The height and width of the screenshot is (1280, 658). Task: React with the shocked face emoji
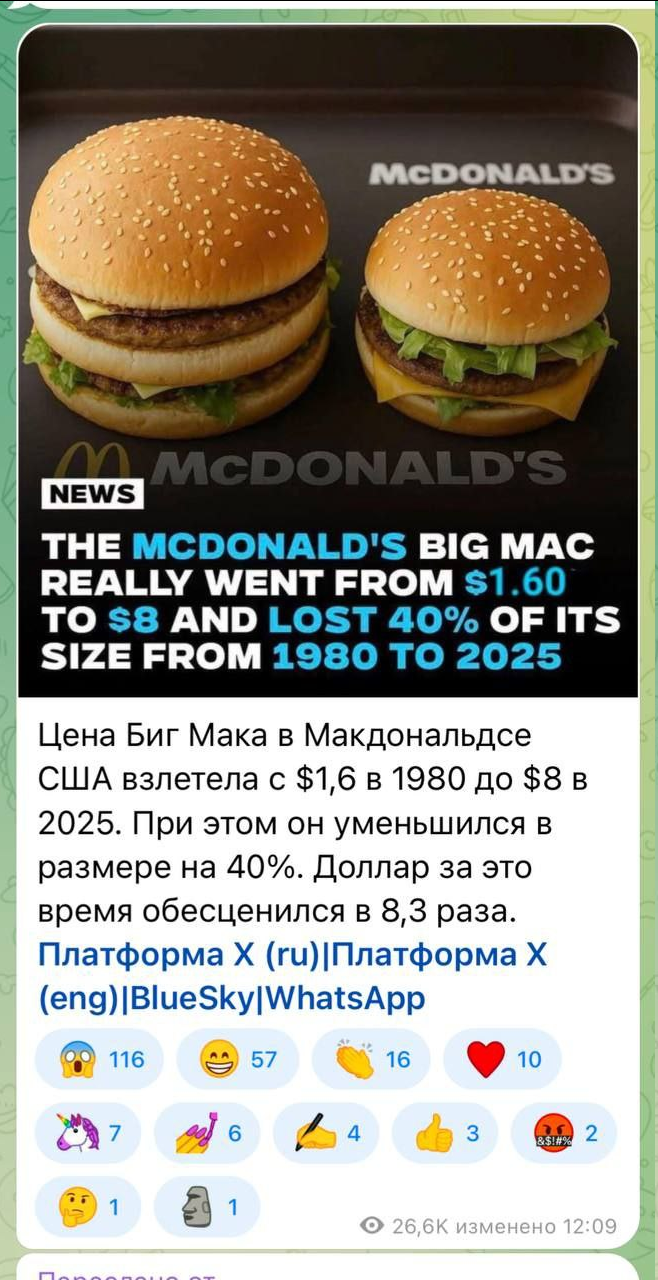tap(98, 1059)
